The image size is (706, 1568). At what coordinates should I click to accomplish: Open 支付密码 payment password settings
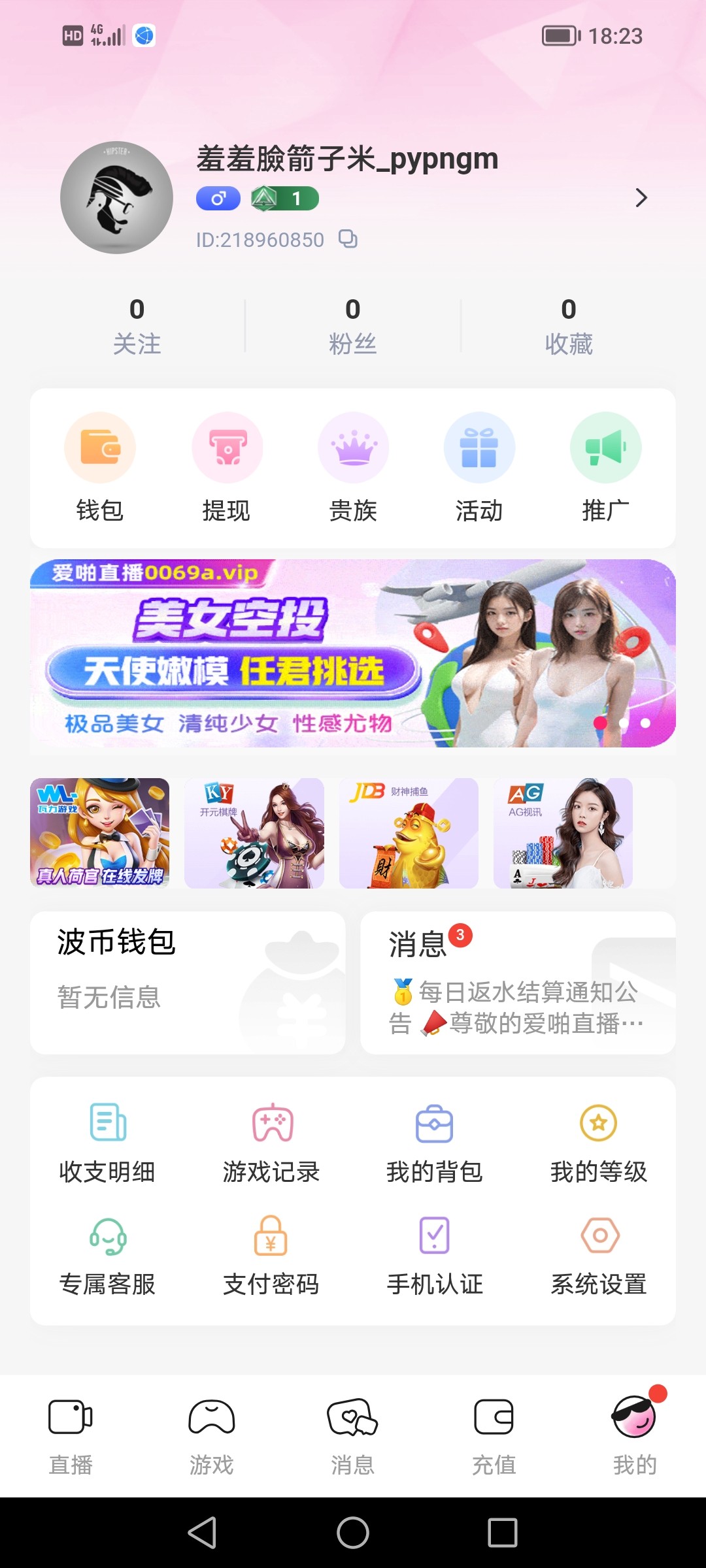click(x=271, y=1254)
